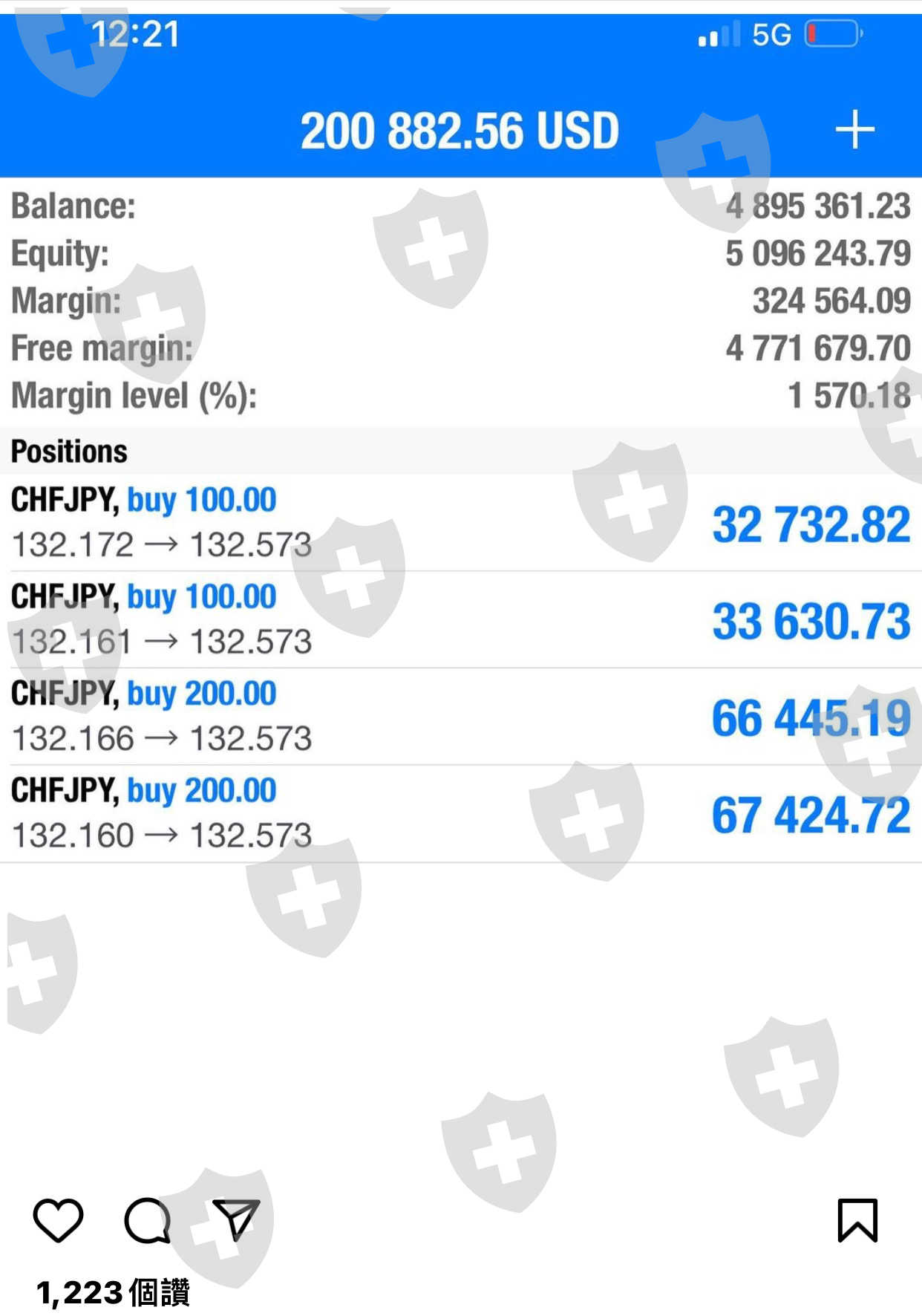View who liked via 1,223 個讚

(113, 1292)
